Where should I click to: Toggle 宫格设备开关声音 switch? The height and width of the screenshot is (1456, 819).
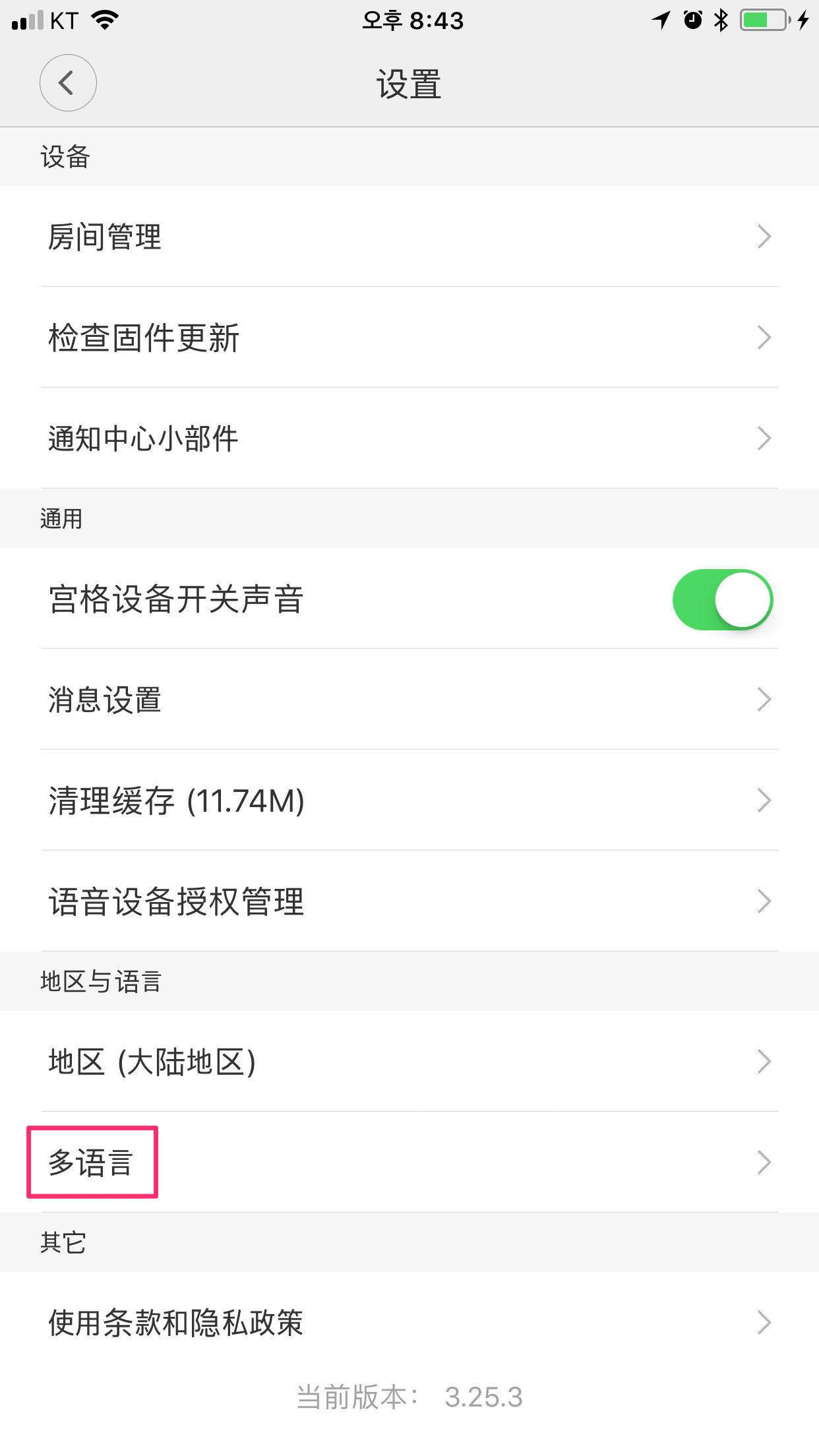coord(723,599)
